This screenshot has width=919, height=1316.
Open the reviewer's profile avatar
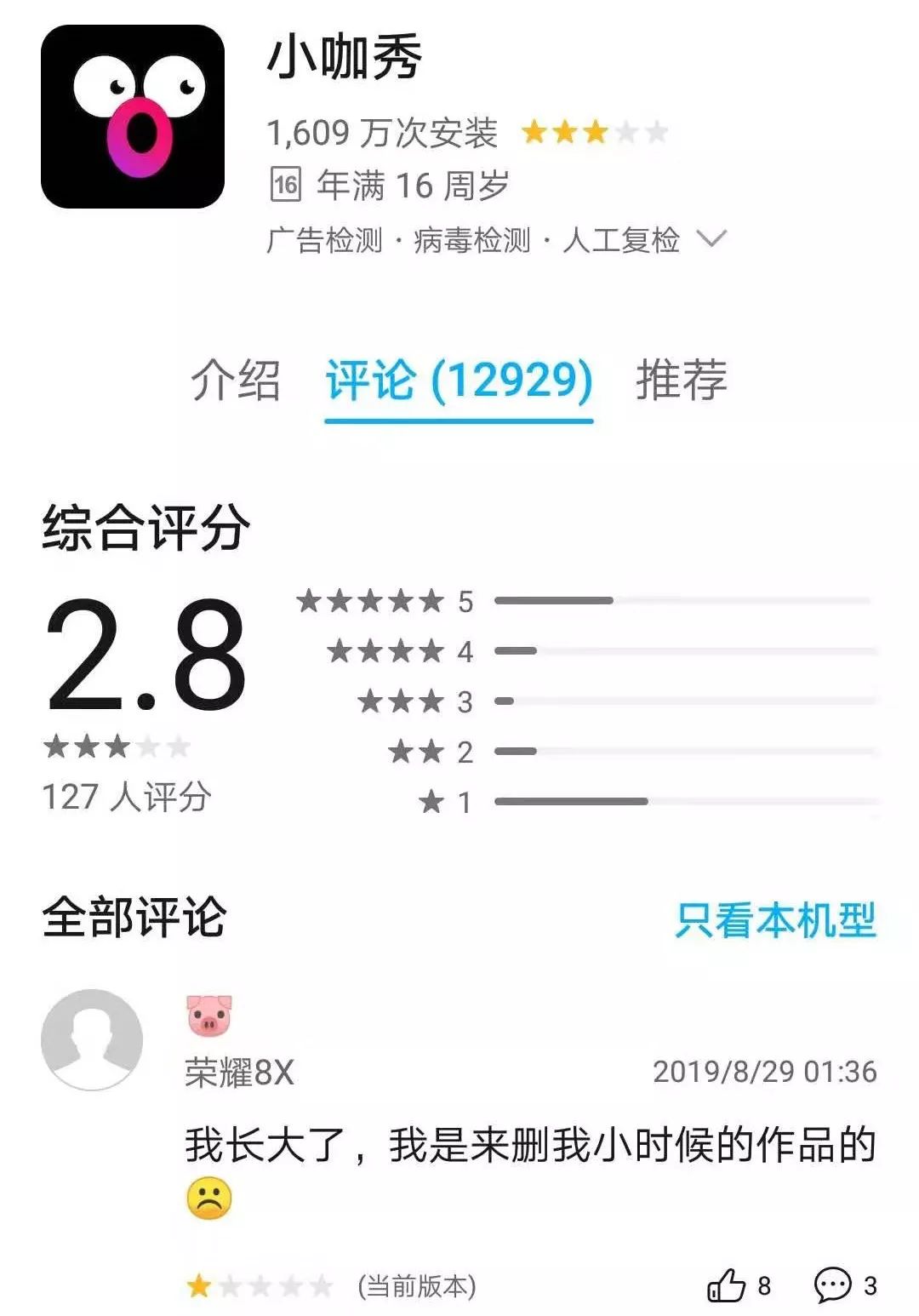click(92, 1039)
